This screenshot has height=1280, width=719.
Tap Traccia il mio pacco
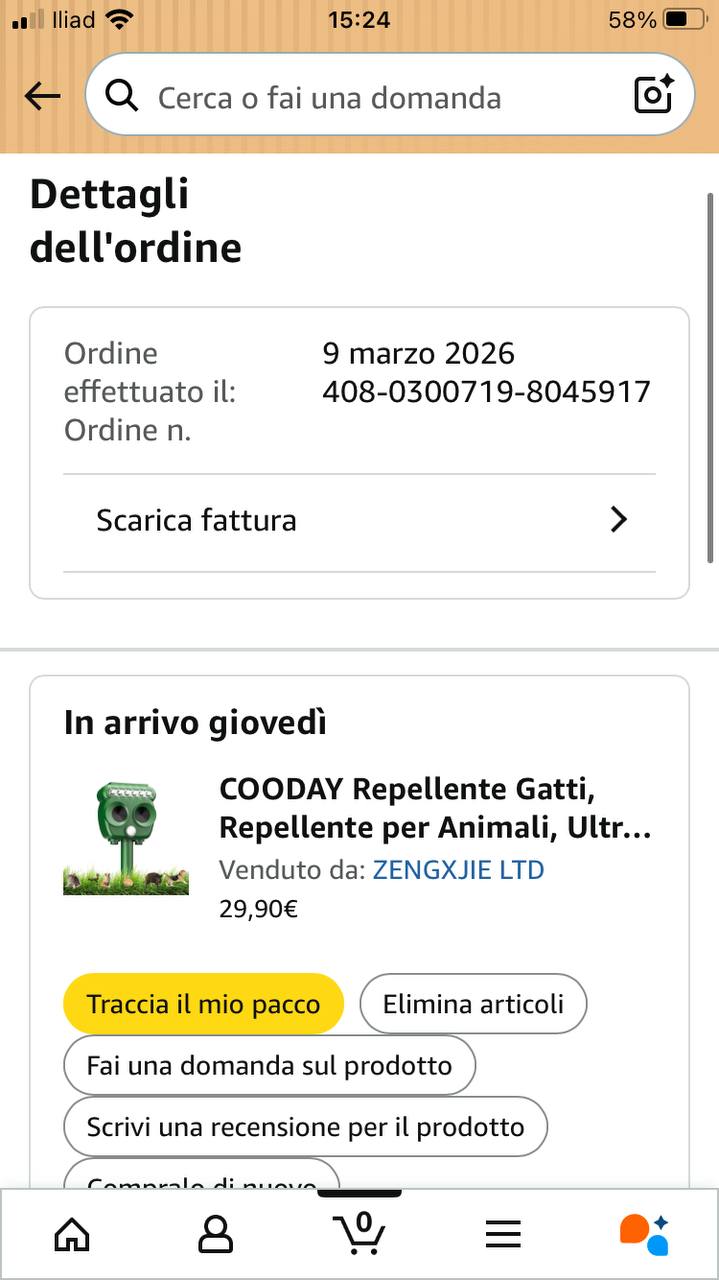pyautogui.click(x=203, y=1004)
